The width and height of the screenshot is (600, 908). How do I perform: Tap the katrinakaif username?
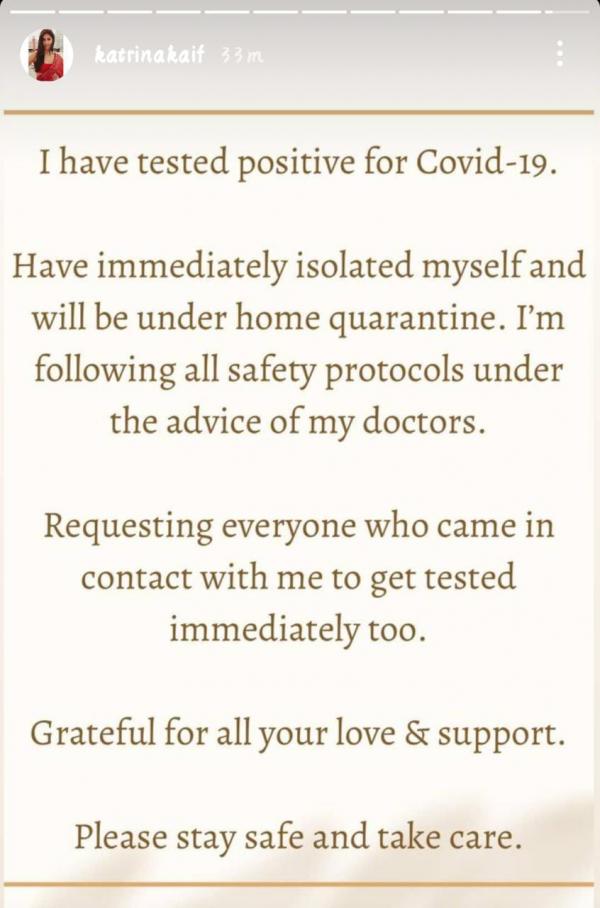tap(148, 55)
